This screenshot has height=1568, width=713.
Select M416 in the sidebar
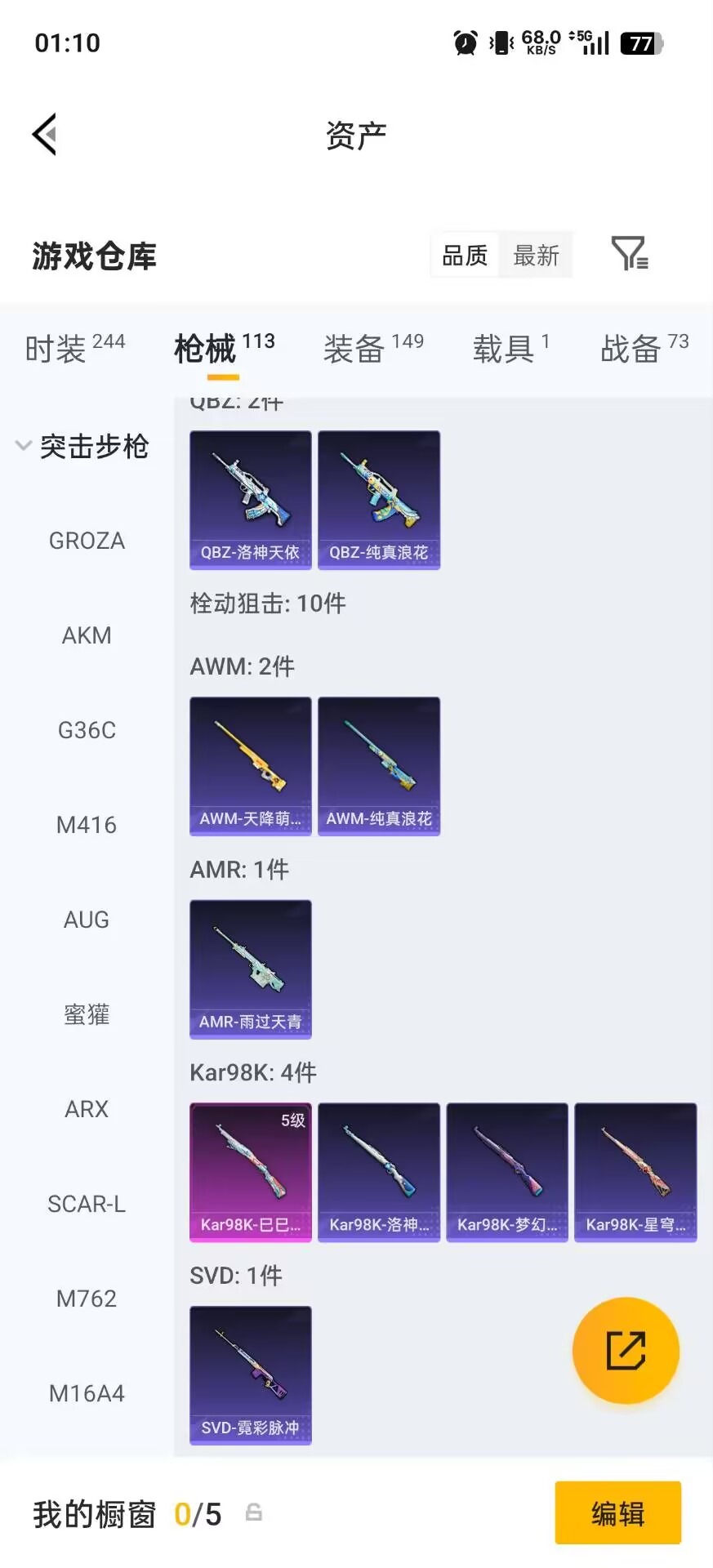click(x=87, y=825)
